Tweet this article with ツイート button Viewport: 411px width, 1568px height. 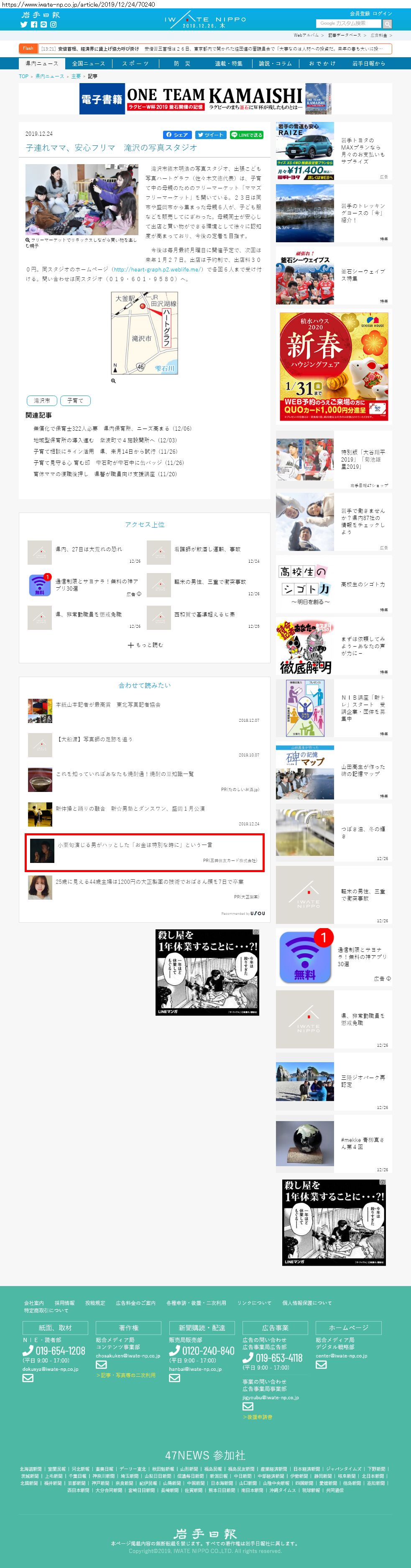[210, 134]
